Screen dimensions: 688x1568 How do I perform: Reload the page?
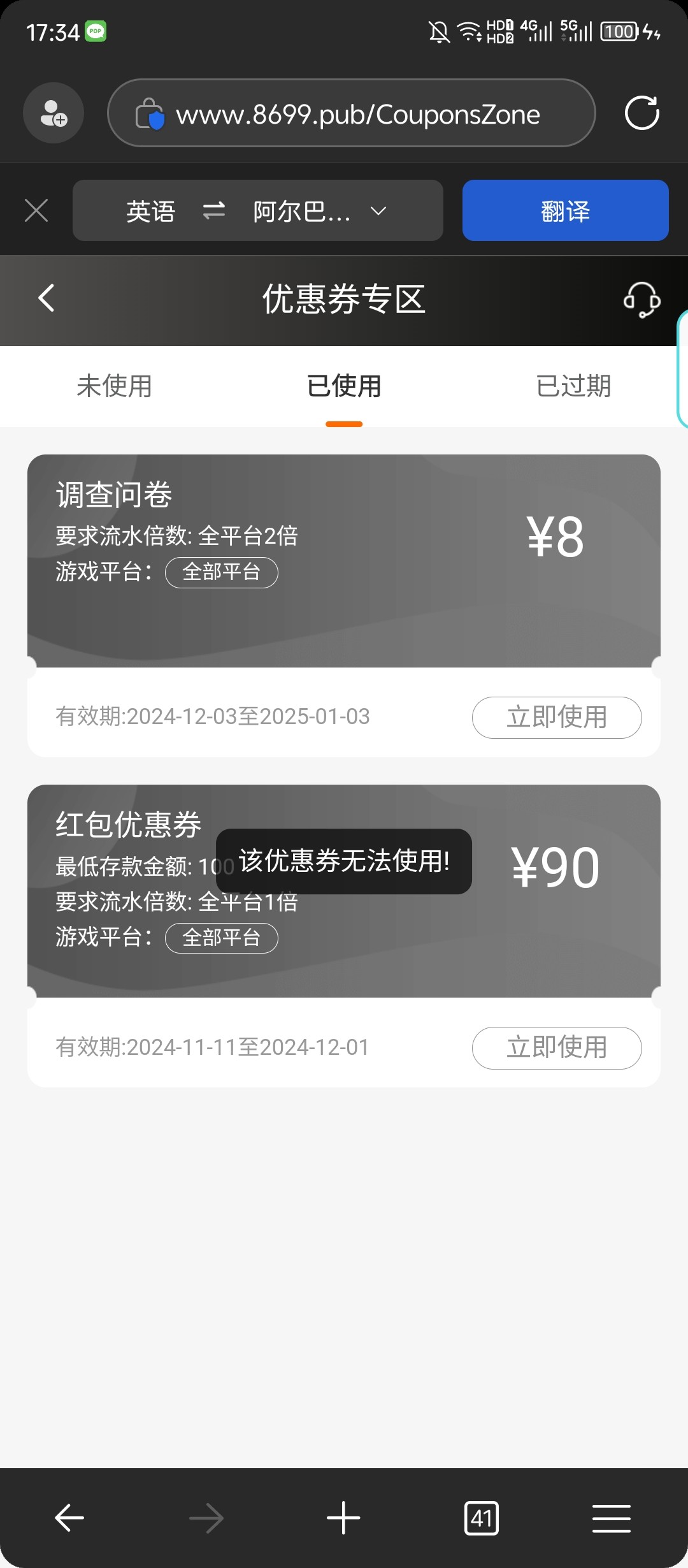641,113
